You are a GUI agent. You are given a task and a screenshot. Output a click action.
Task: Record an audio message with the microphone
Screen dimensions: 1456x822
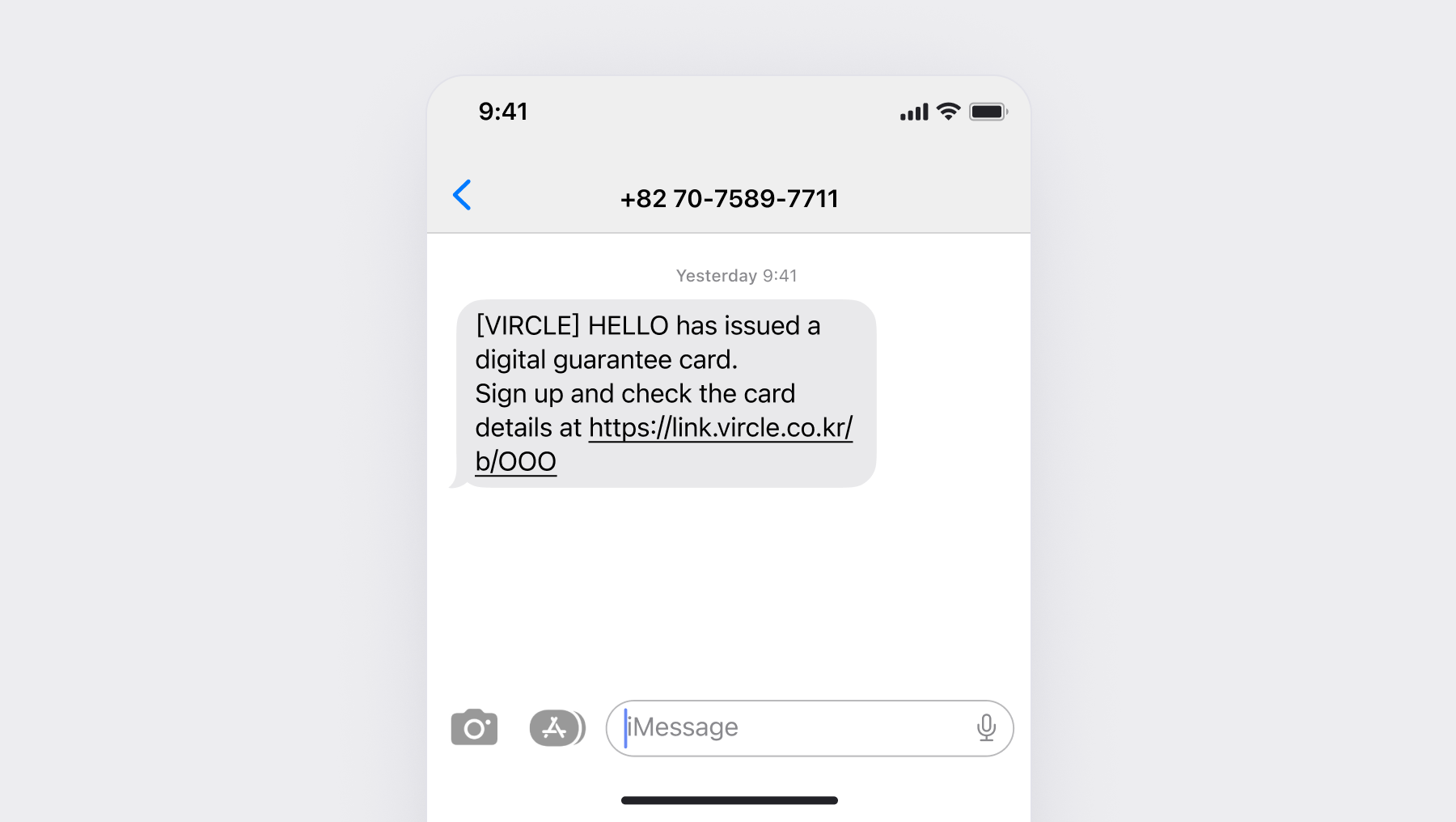tap(986, 727)
